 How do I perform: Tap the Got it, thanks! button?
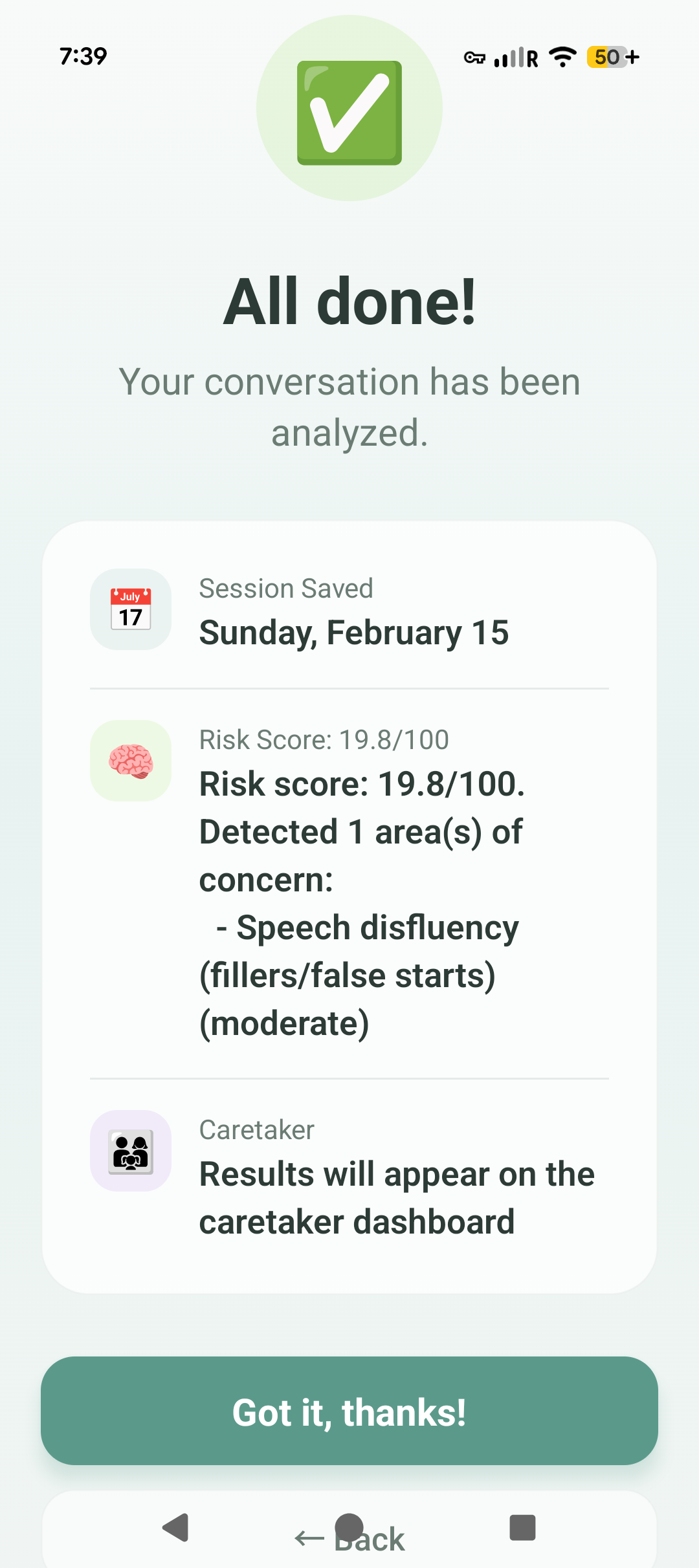click(x=349, y=1411)
